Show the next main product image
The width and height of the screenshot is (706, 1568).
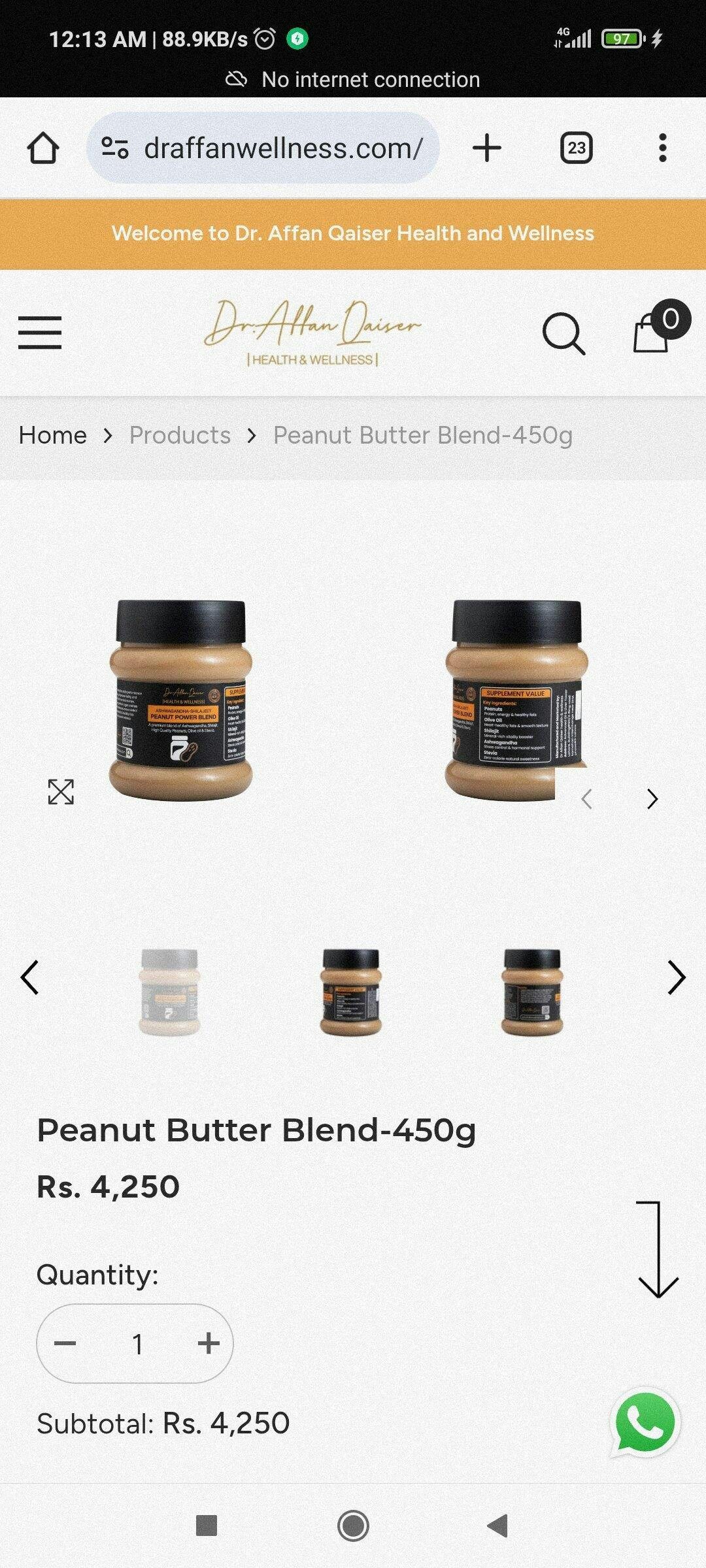pos(652,799)
